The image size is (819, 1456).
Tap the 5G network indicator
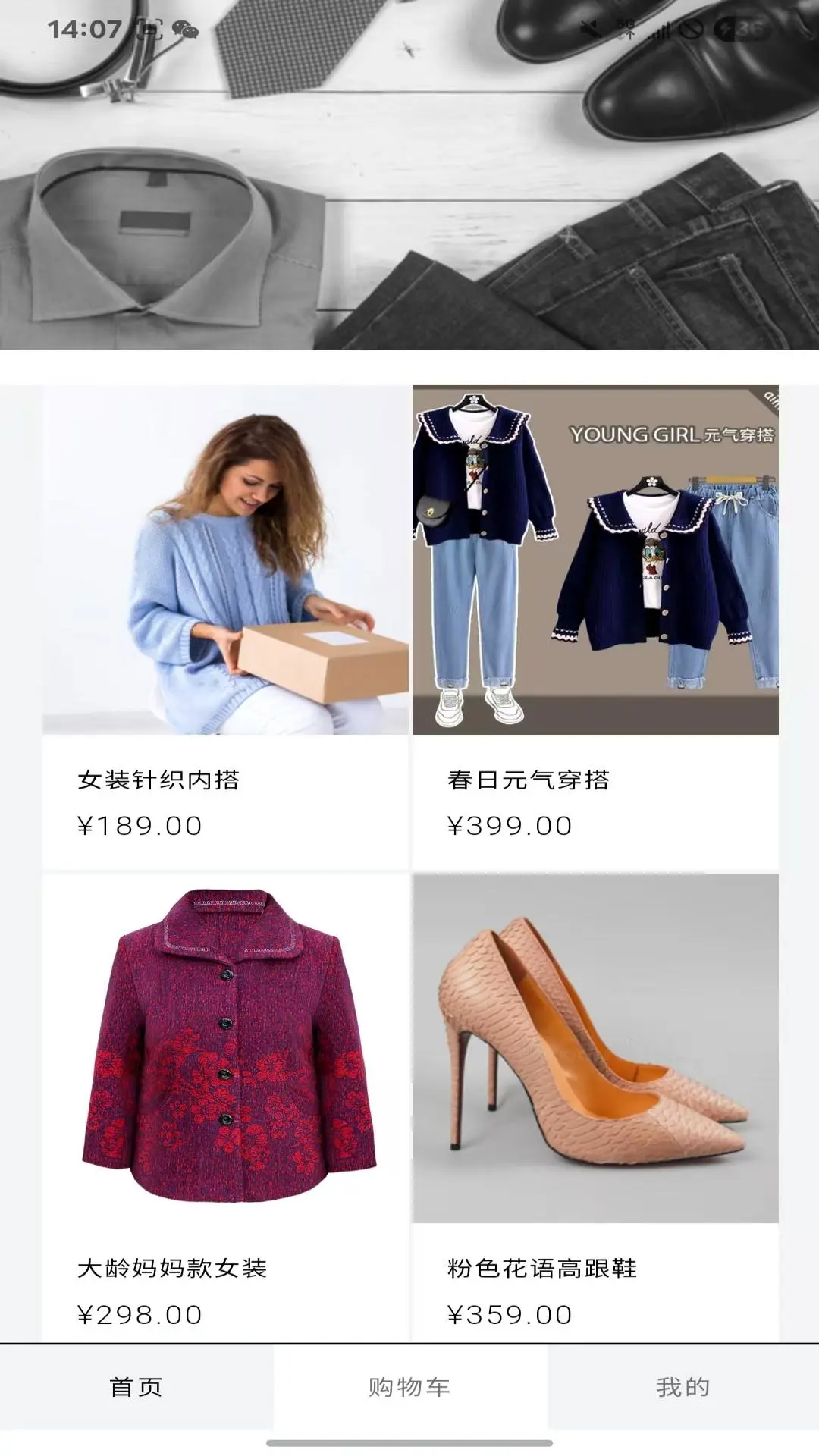624,24
